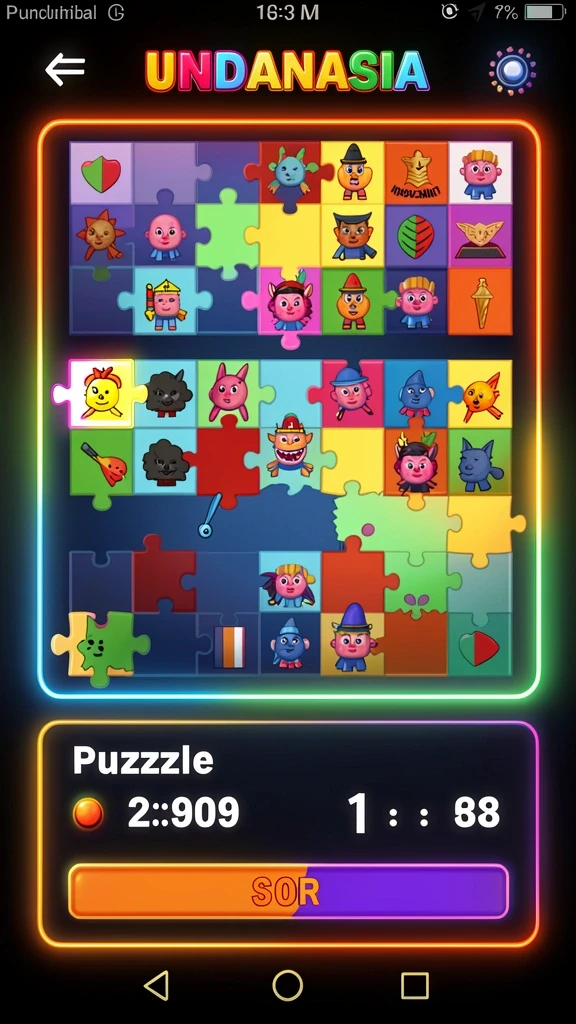Tap the blue cat tile on green
Screen dimensions: 576x1024
pyautogui.click(x=480, y=461)
